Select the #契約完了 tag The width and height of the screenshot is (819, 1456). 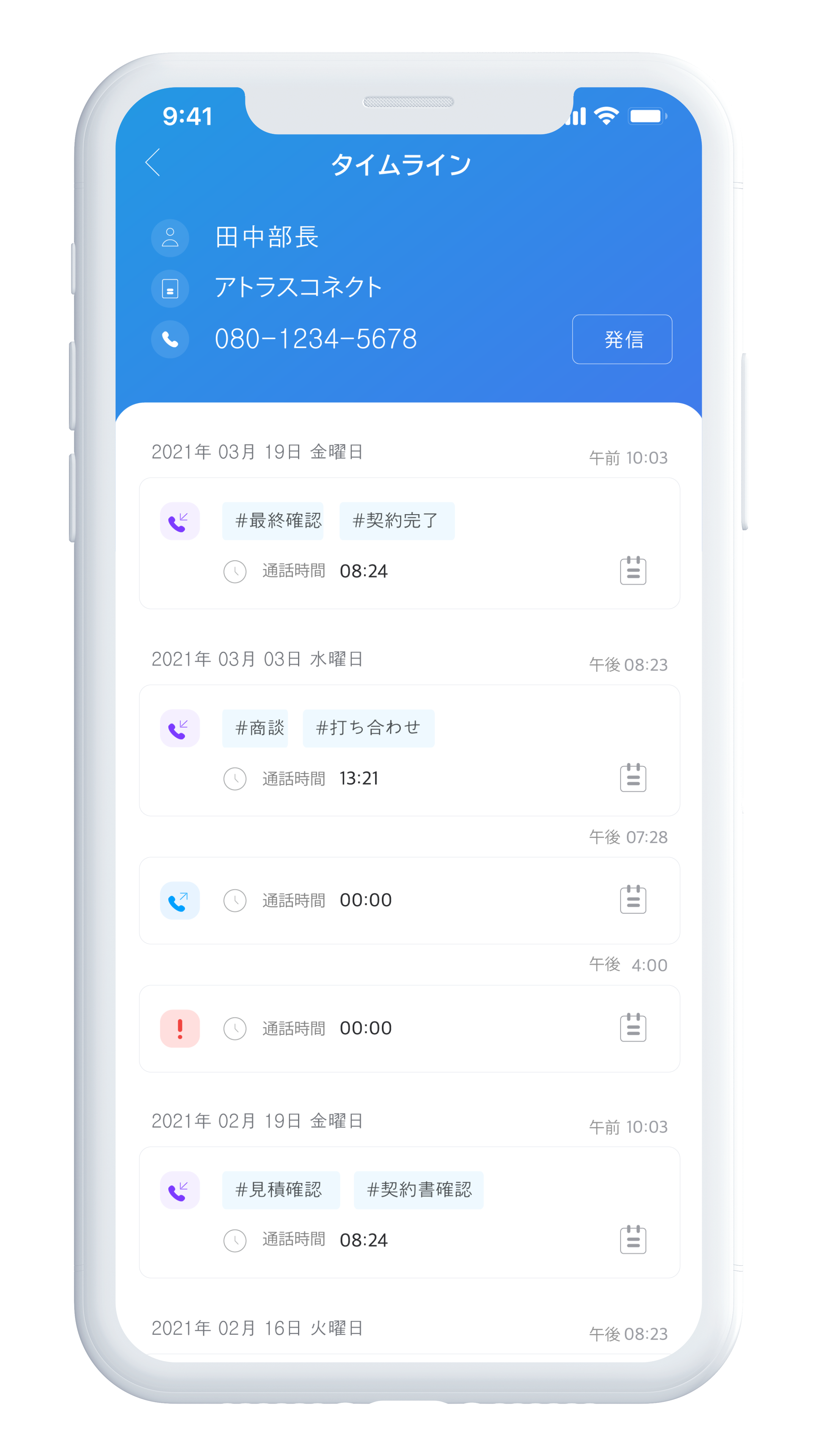click(x=397, y=521)
